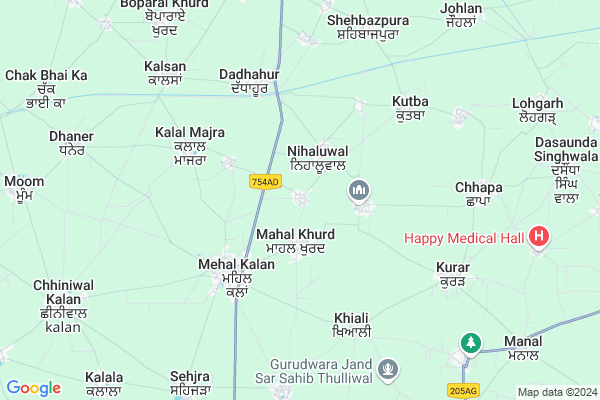
Task: Tap the landmark pin near Nihaluwal
Action: click(358, 190)
